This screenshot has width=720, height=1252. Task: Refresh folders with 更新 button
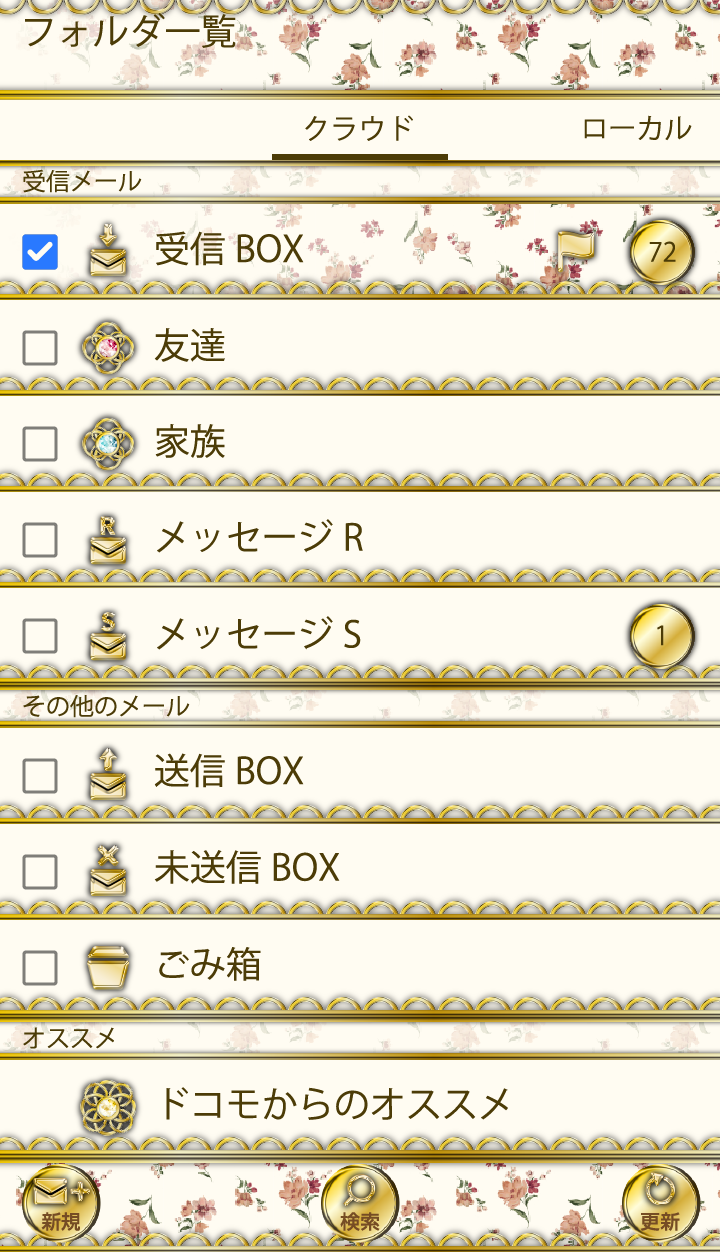[660, 1203]
